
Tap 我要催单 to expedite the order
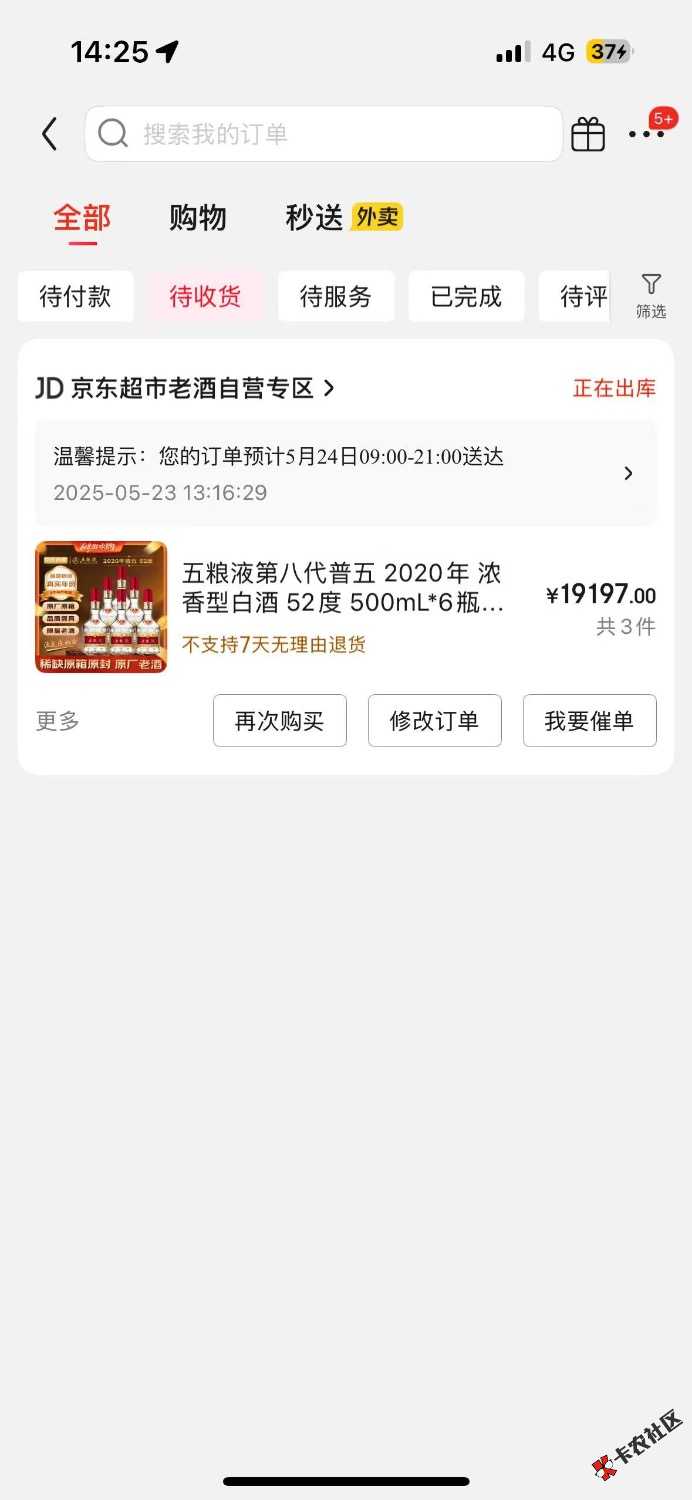click(590, 721)
